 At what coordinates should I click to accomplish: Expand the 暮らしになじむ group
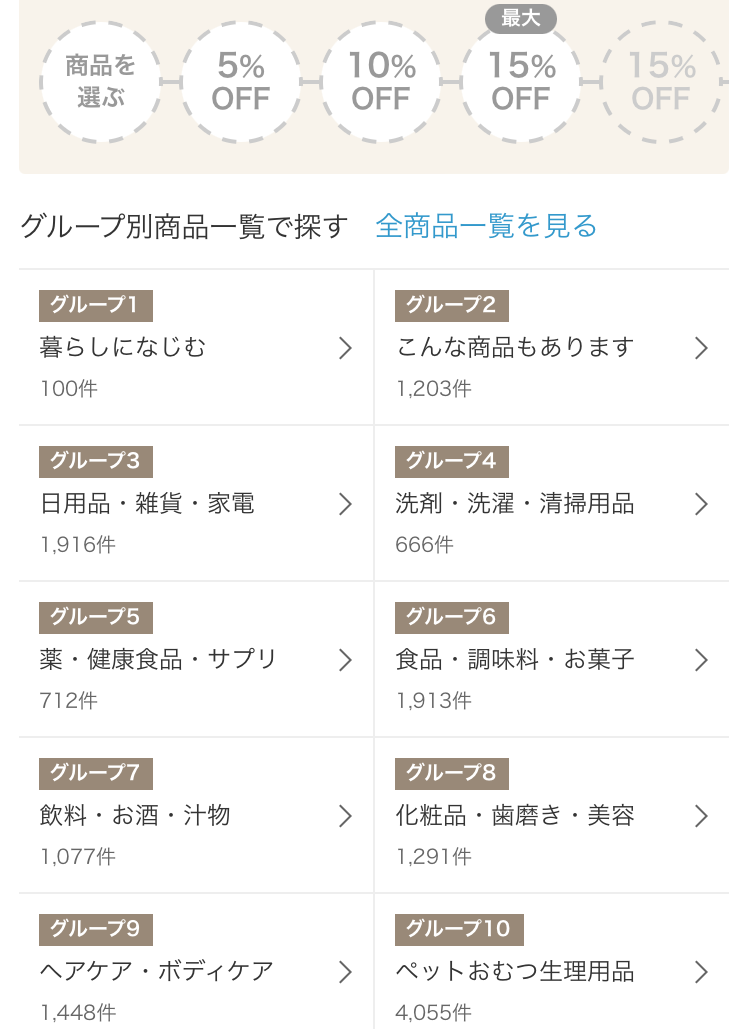pos(195,347)
